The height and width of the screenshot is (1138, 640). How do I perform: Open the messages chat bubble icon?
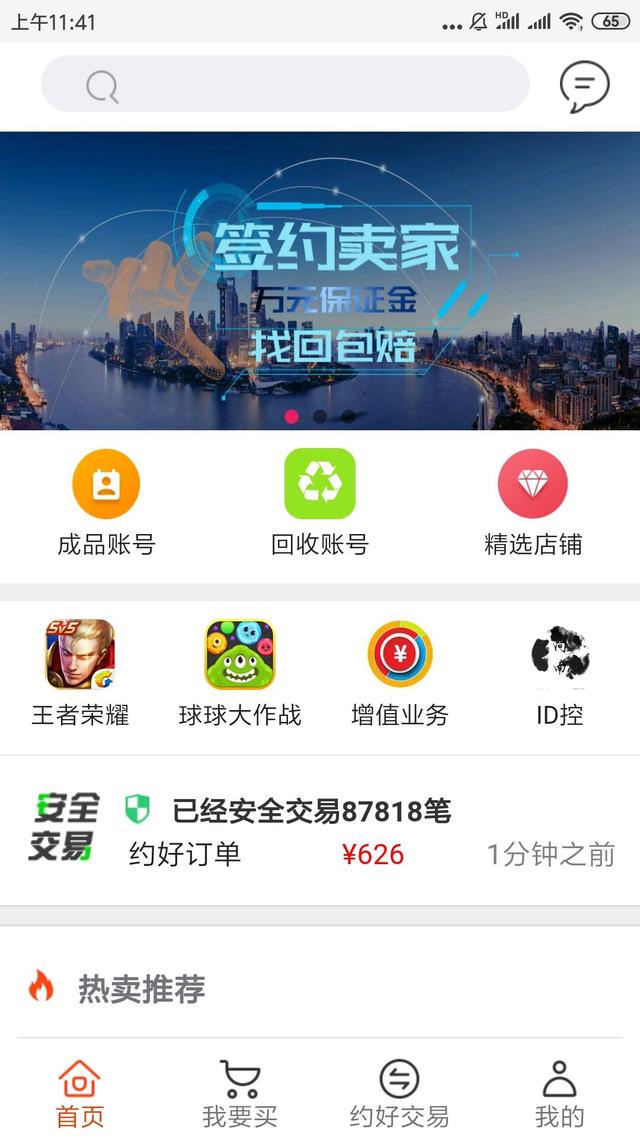(x=584, y=86)
